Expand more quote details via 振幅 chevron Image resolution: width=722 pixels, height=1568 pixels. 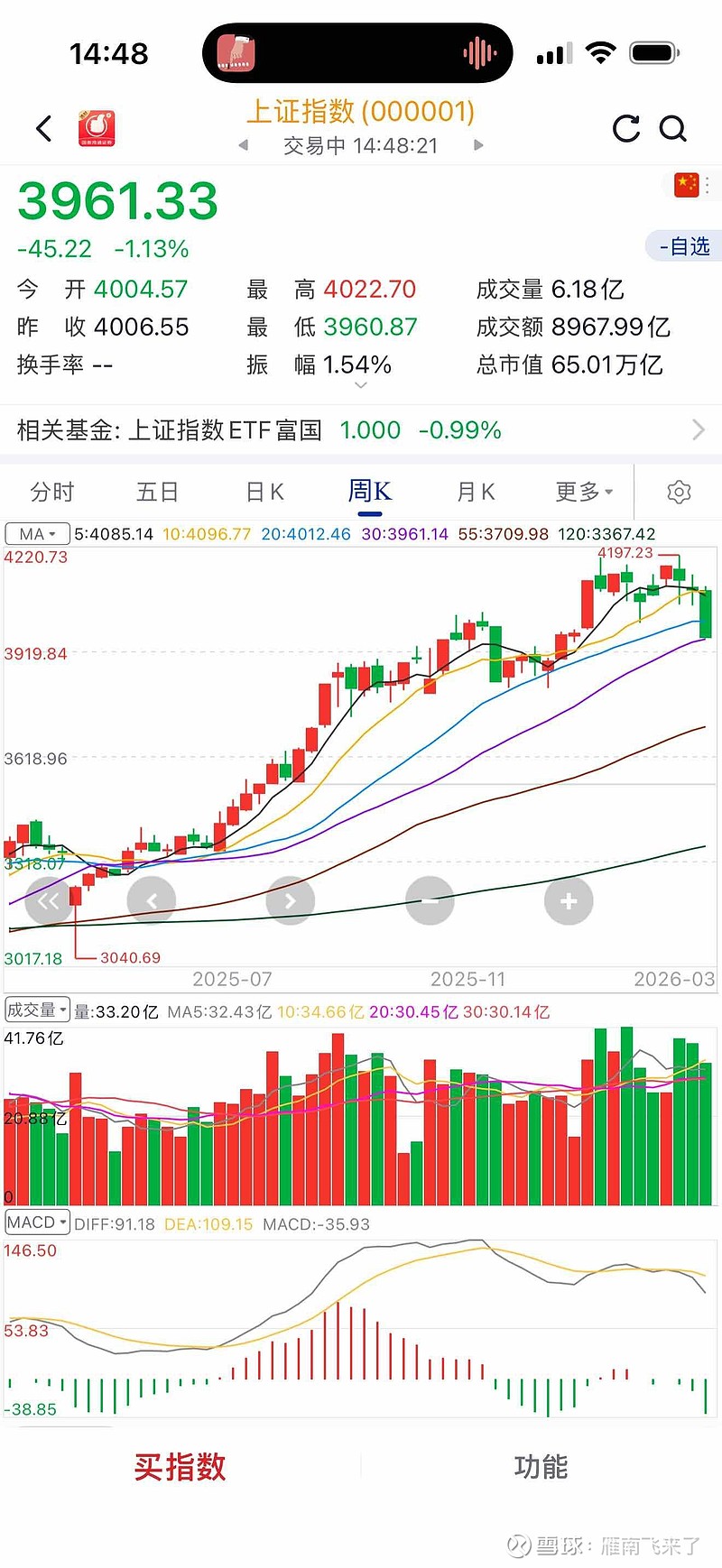(361, 384)
